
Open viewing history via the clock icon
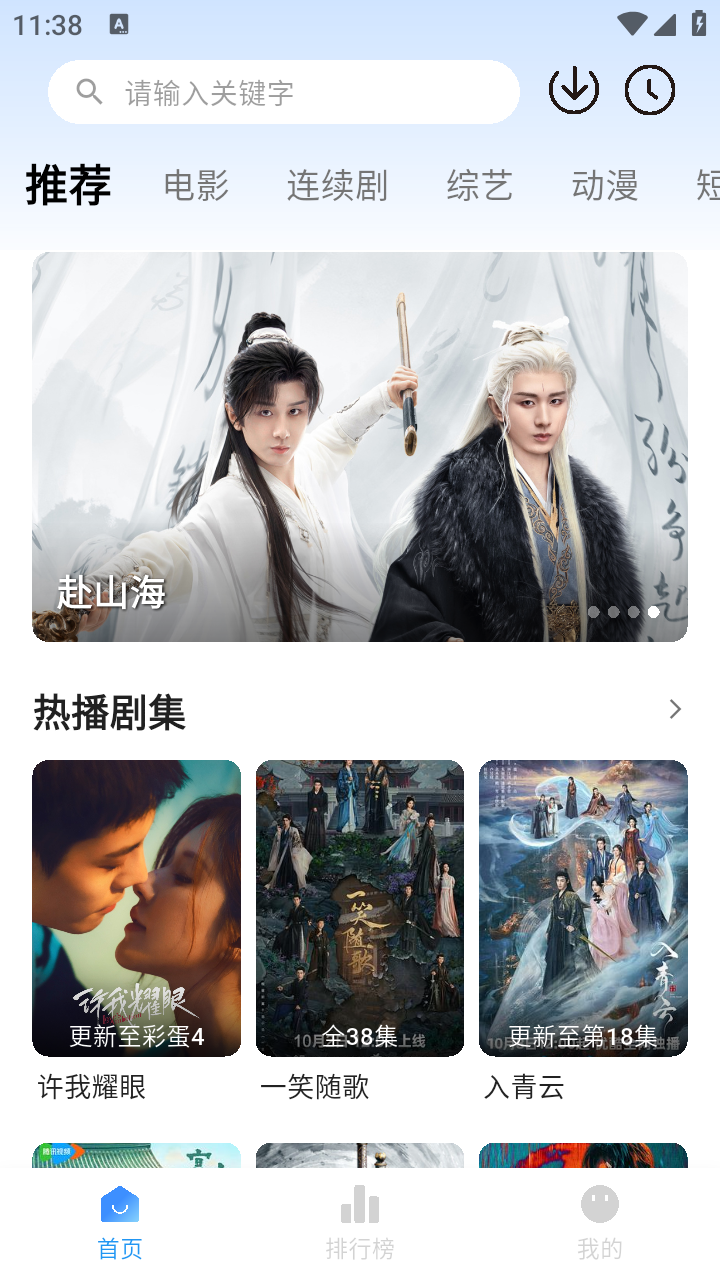click(649, 89)
